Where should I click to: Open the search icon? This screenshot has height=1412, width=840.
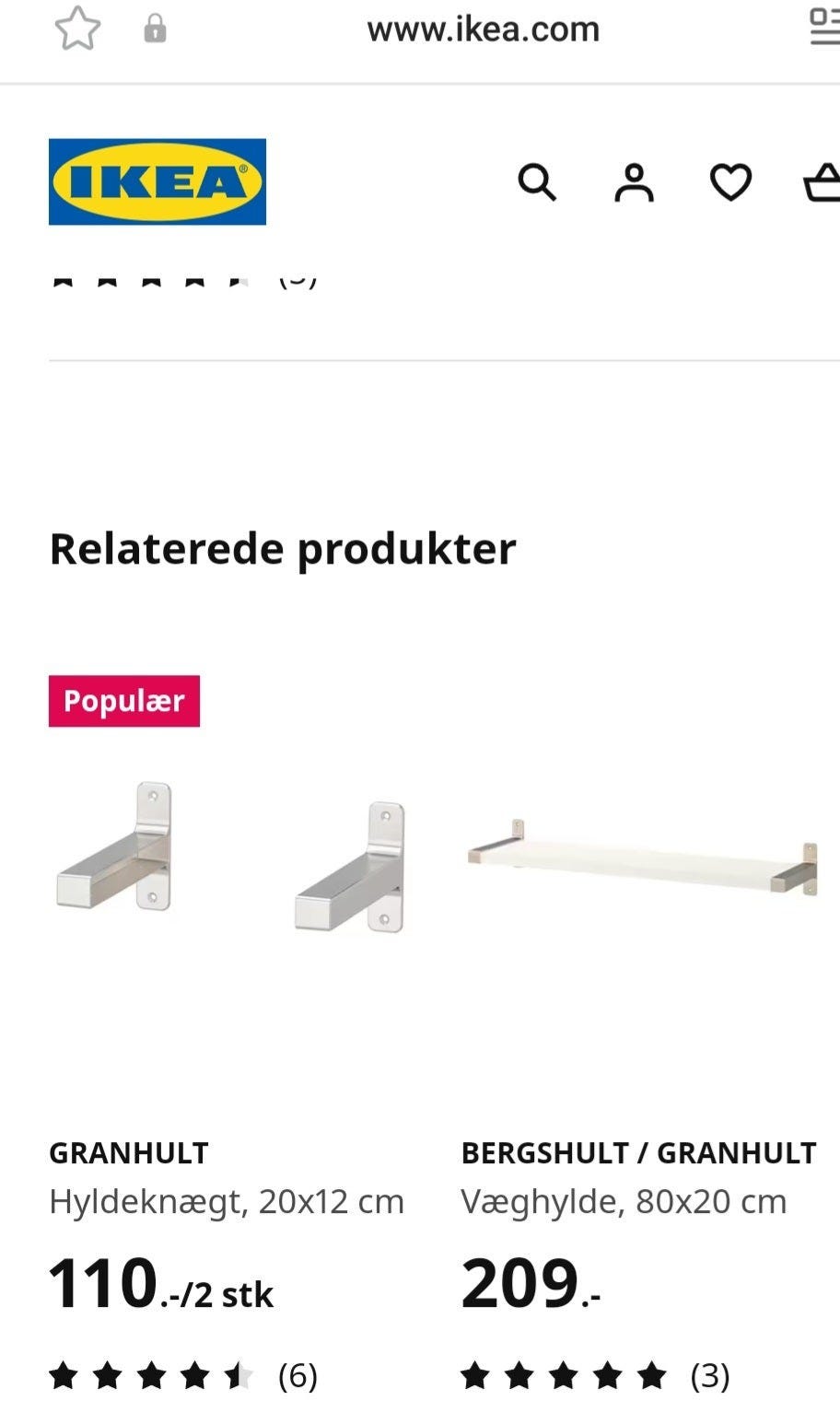537,183
